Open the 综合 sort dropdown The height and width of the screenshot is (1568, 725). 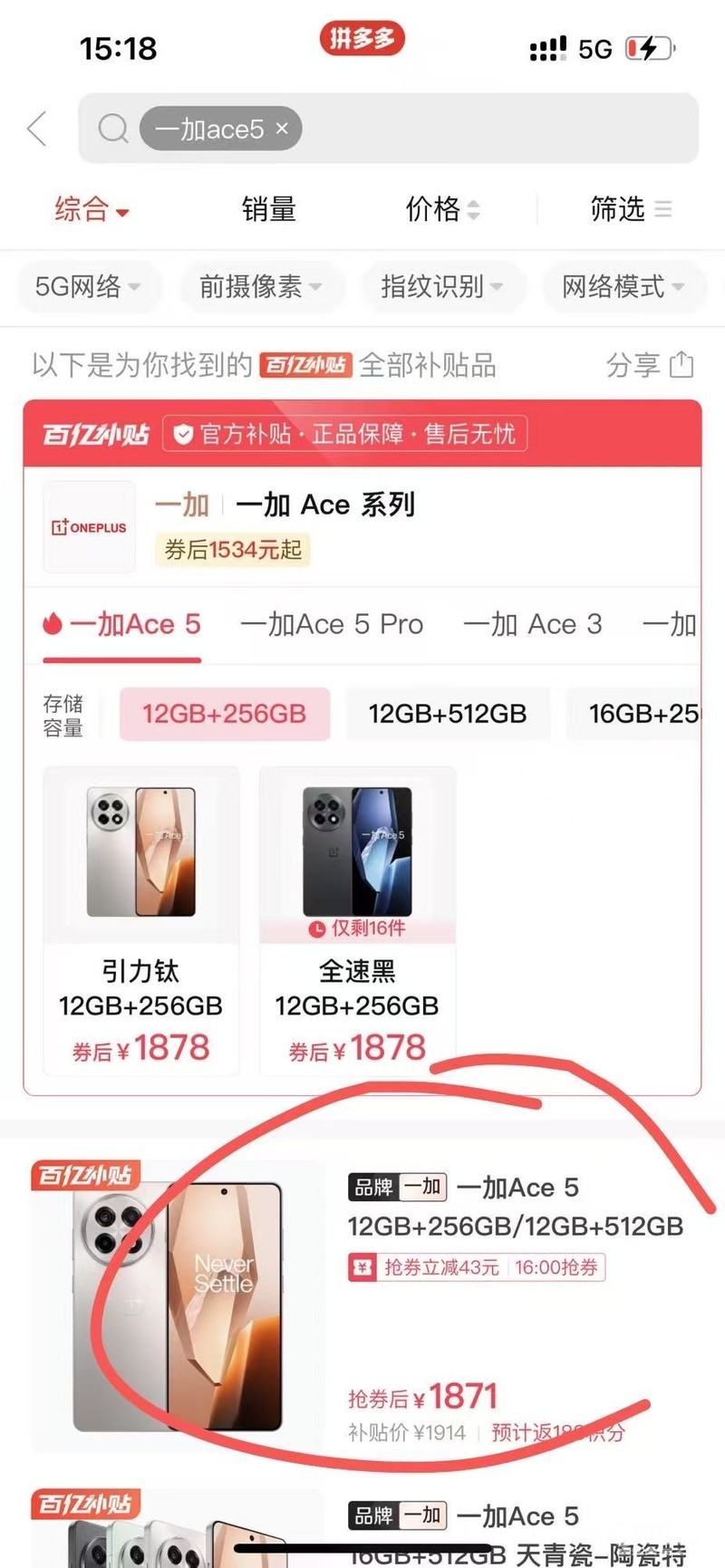coord(91,209)
